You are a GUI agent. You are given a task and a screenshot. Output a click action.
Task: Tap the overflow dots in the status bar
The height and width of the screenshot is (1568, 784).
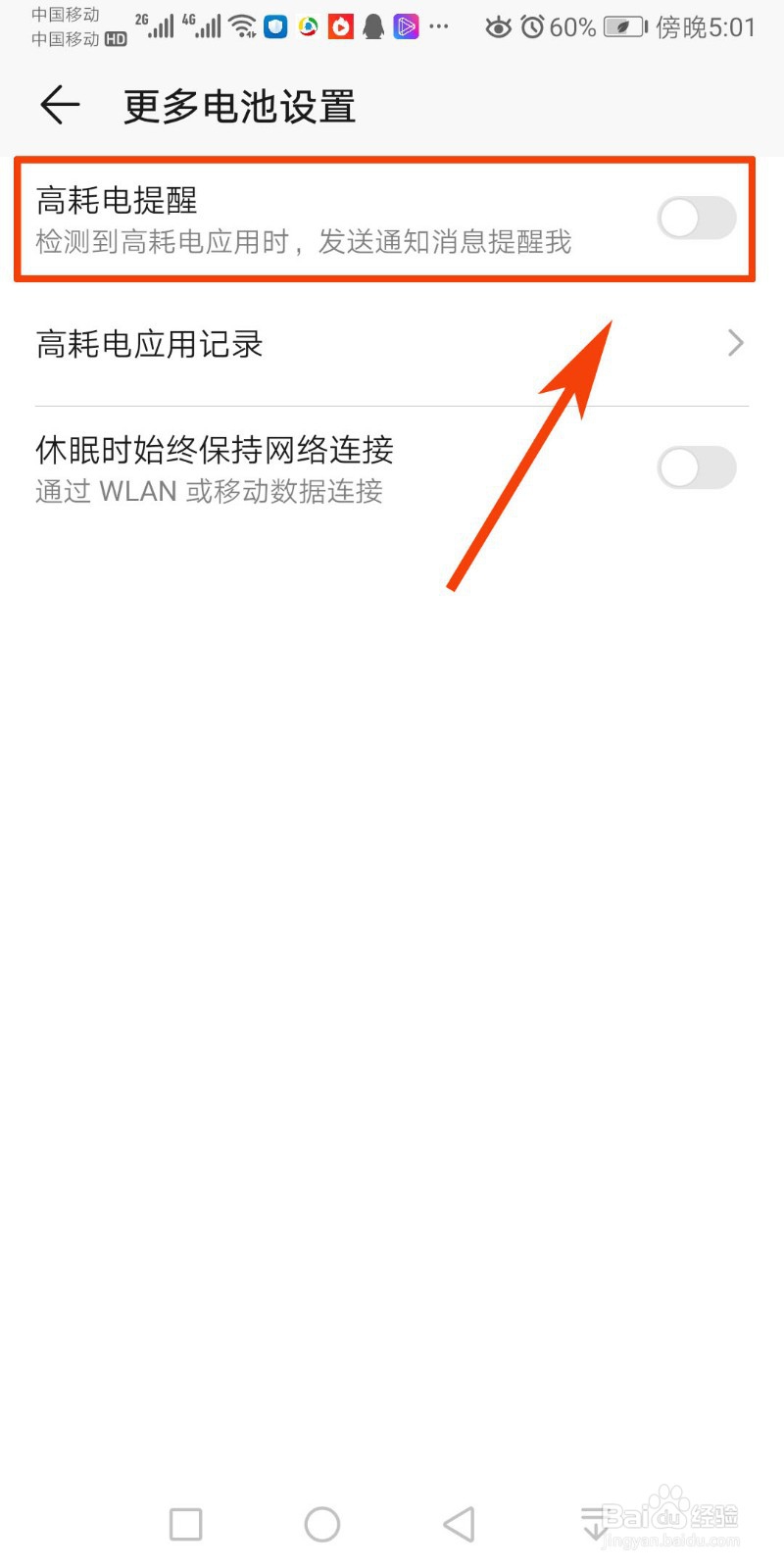[438, 27]
